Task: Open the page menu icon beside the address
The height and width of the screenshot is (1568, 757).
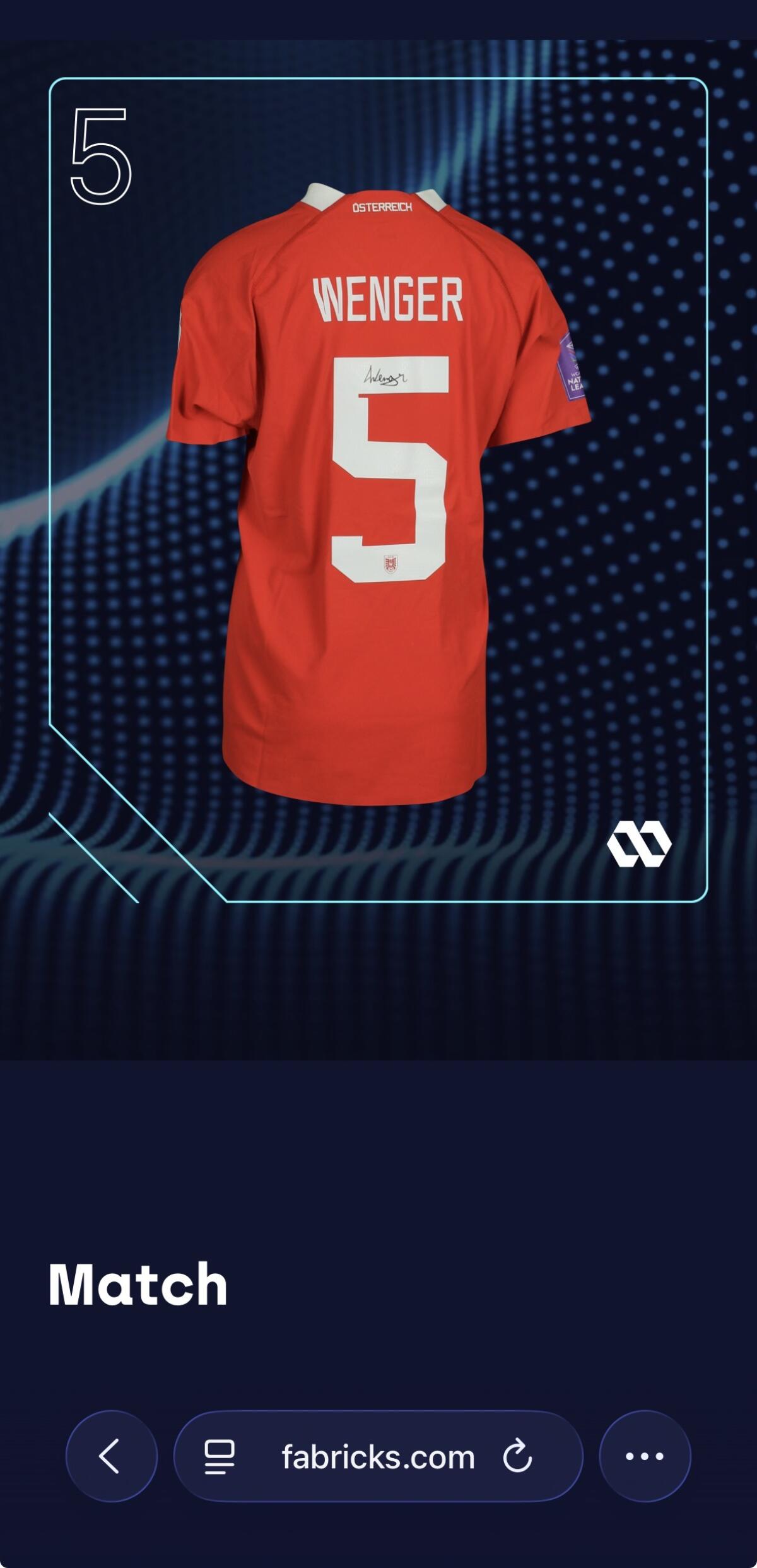Action: coord(220,1457)
